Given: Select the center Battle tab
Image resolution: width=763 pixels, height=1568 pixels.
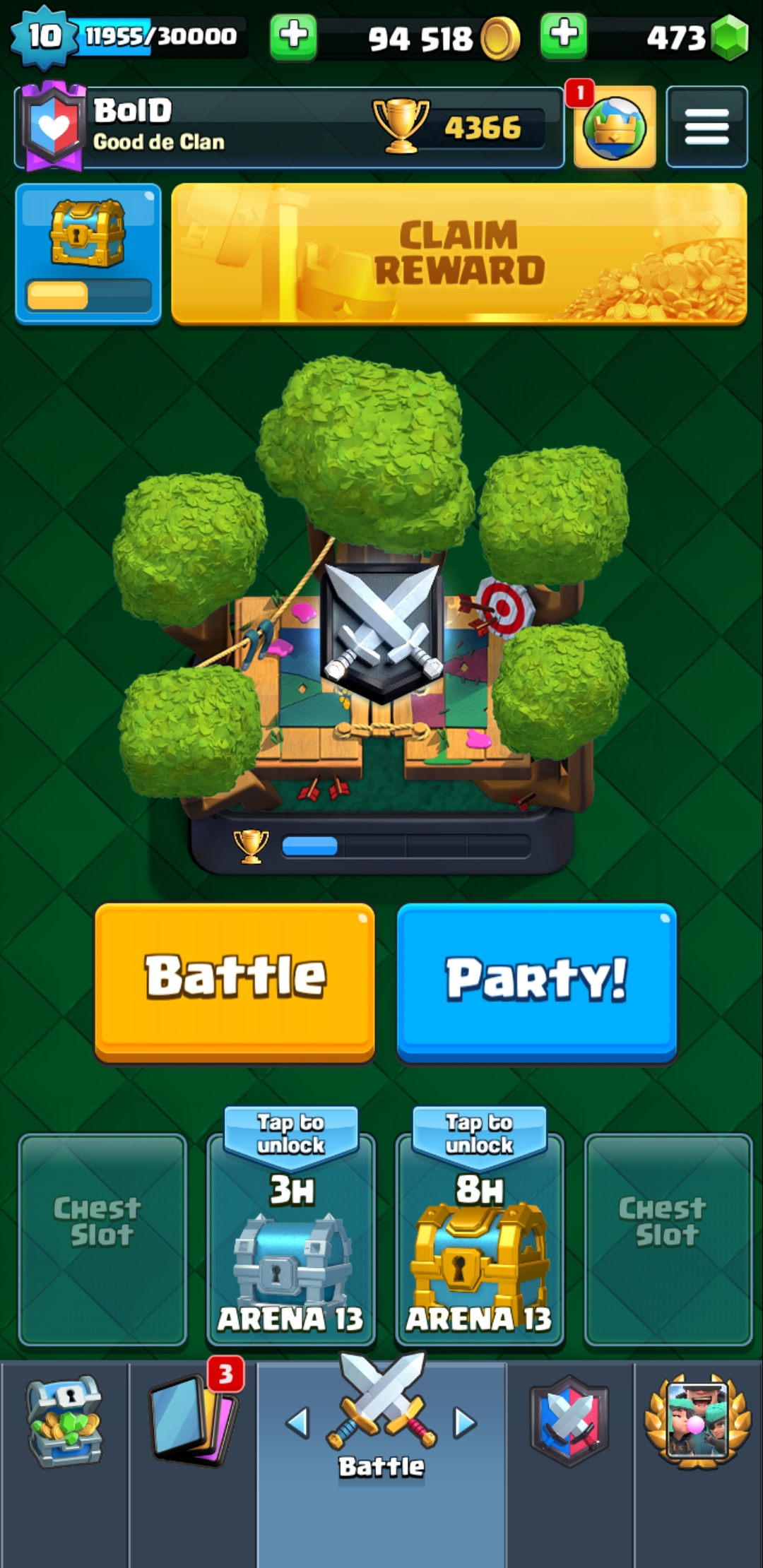Looking at the screenshot, I should (x=381, y=1413).
